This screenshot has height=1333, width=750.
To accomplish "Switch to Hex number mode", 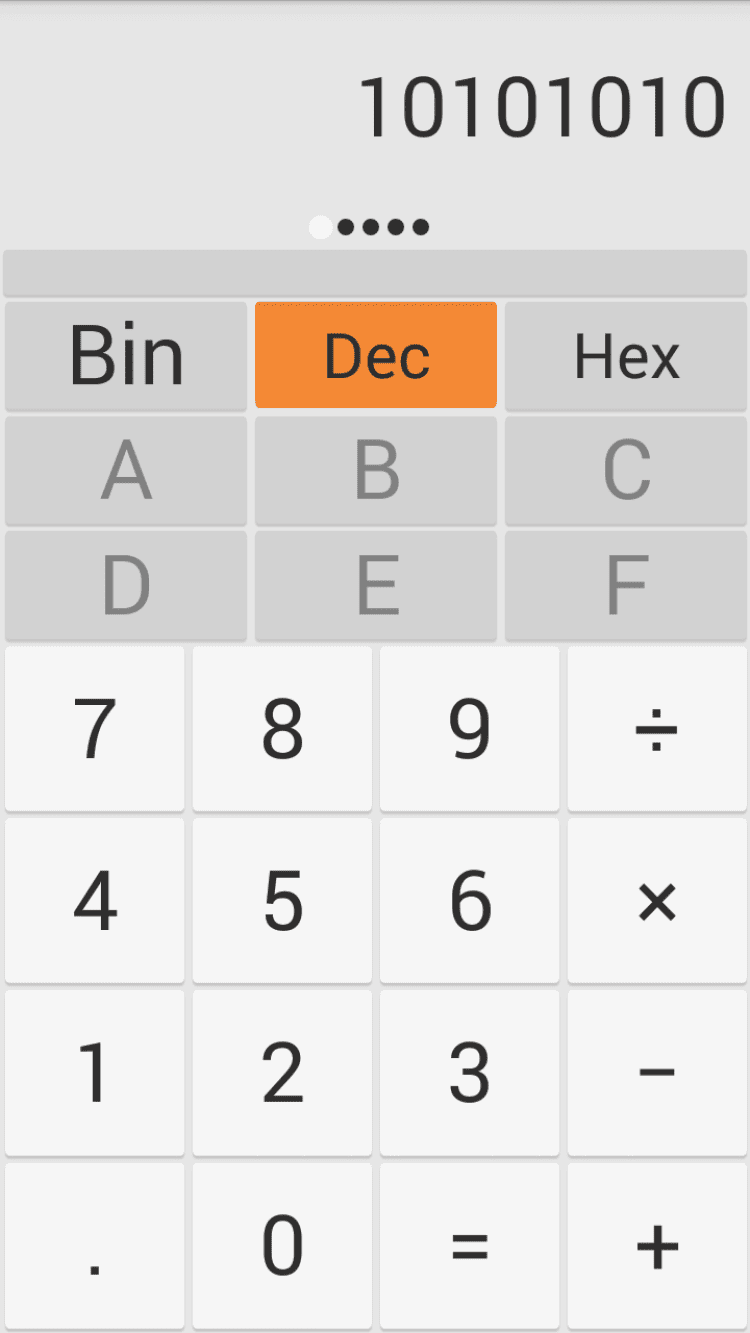I will [x=626, y=356].
